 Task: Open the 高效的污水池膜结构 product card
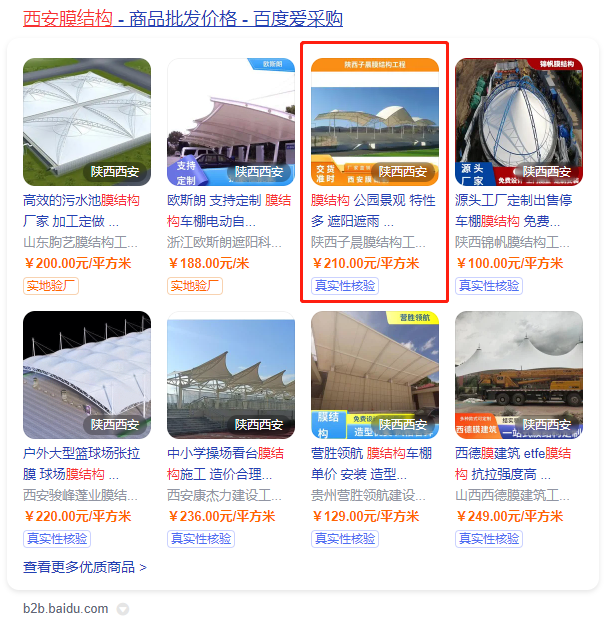(x=87, y=122)
